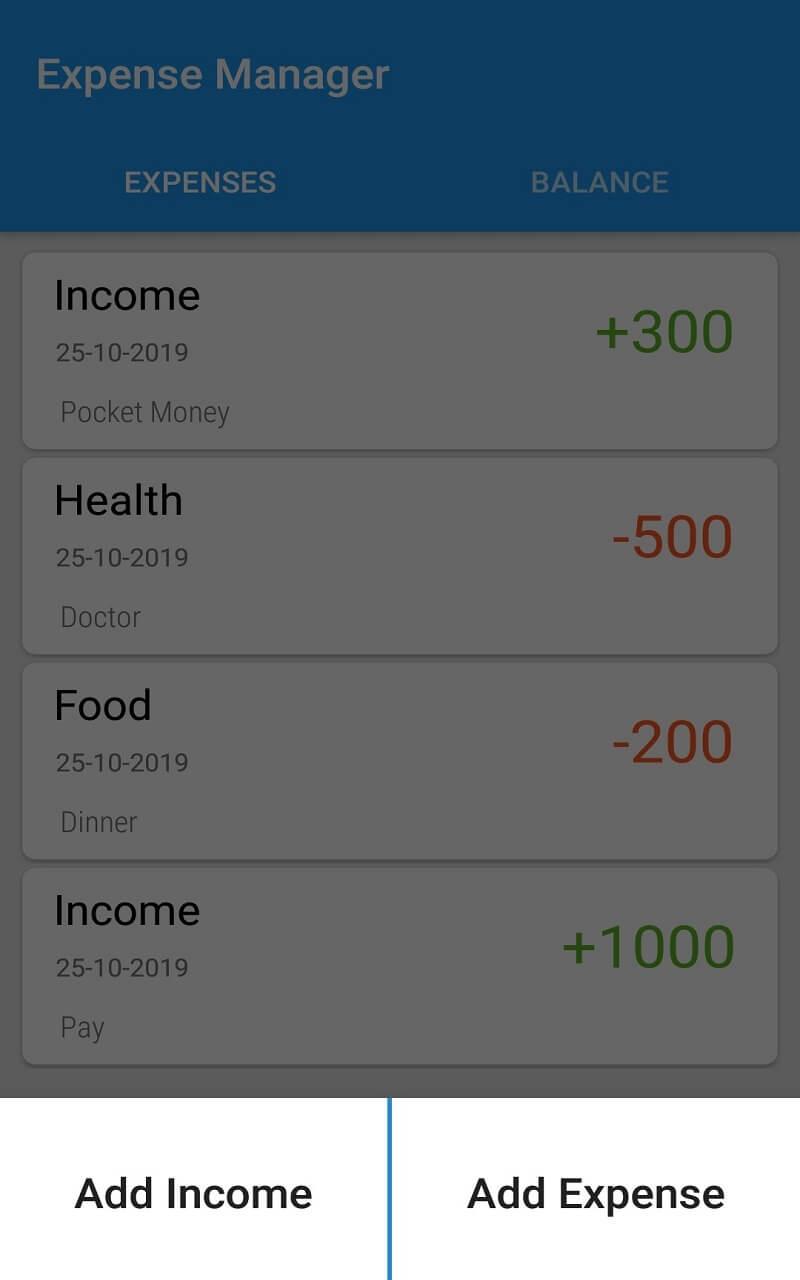
Task: Open the Health Doctor expense card
Action: pos(400,556)
